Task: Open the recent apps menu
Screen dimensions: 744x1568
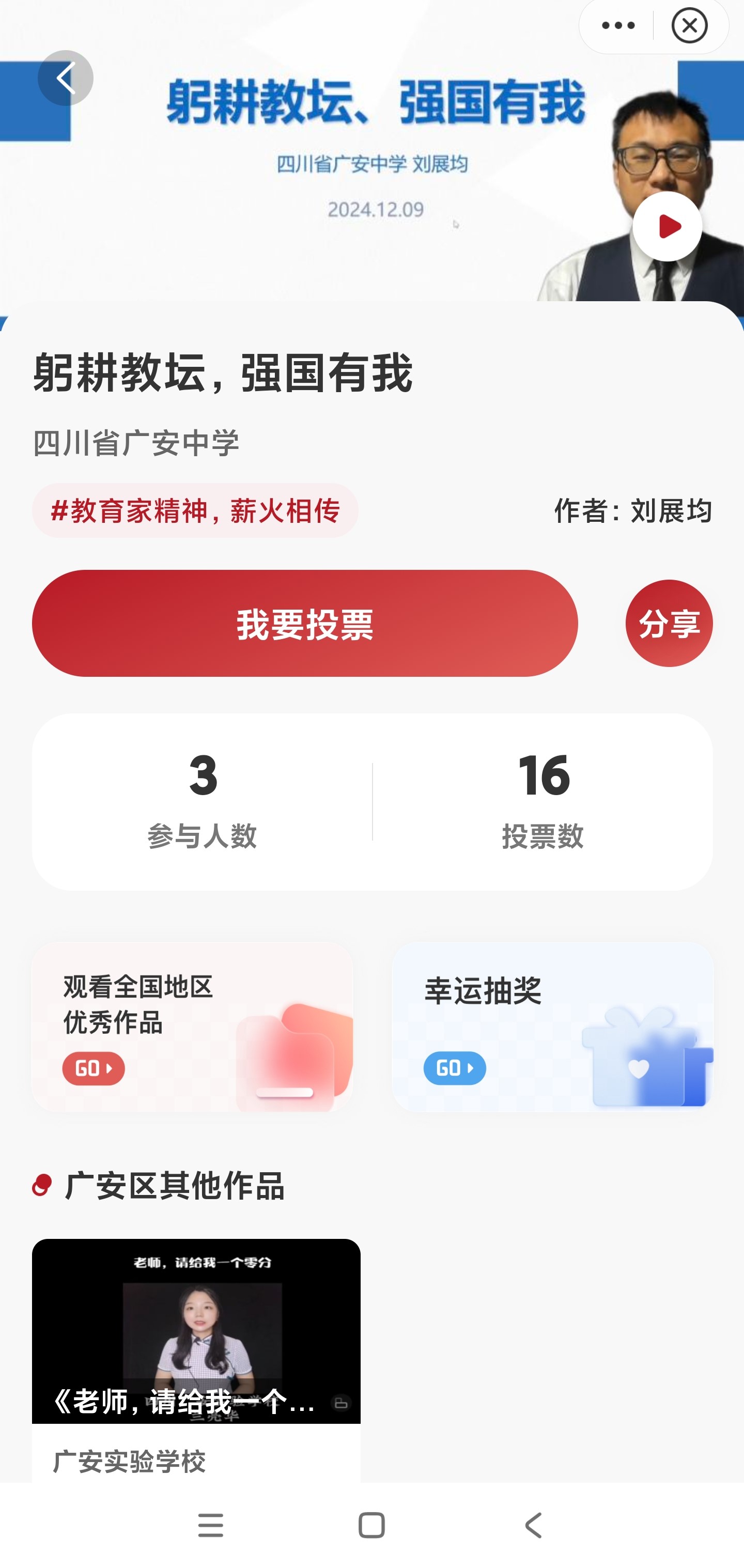Action: [211, 1526]
